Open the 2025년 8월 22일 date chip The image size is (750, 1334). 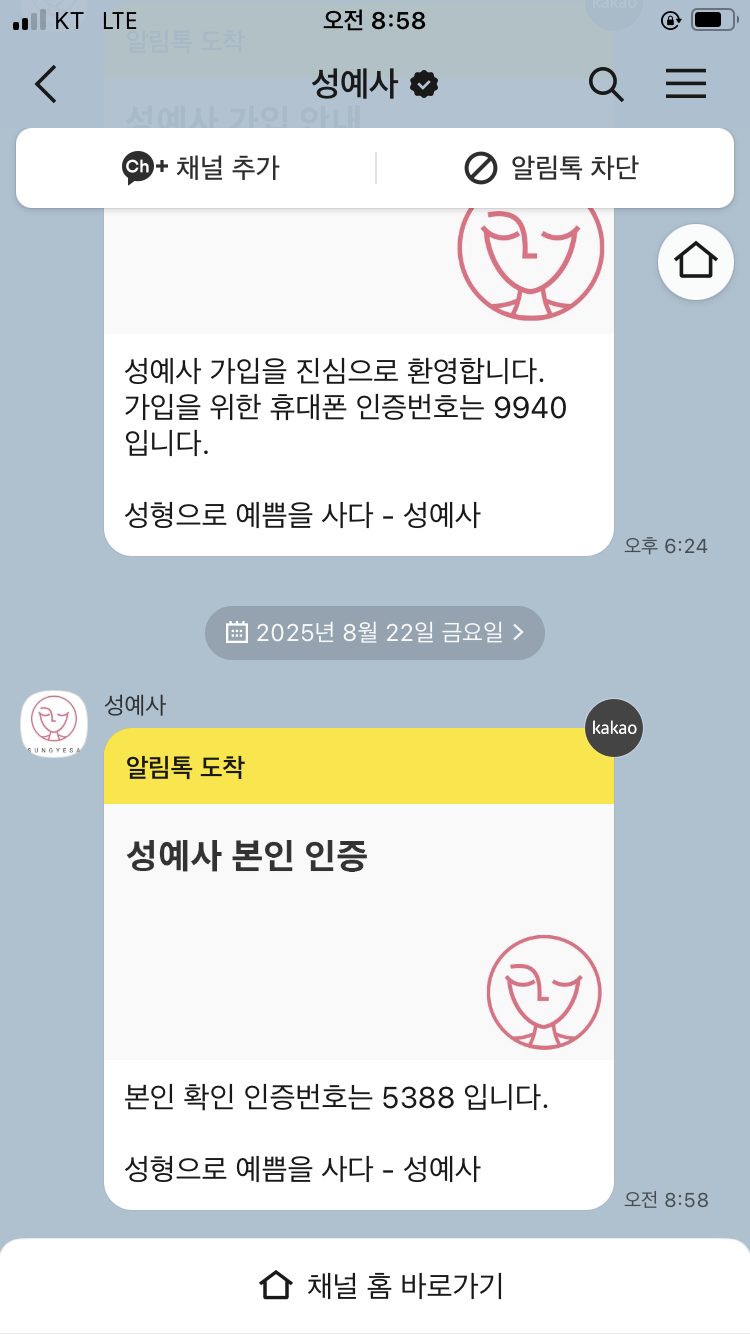click(375, 632)
